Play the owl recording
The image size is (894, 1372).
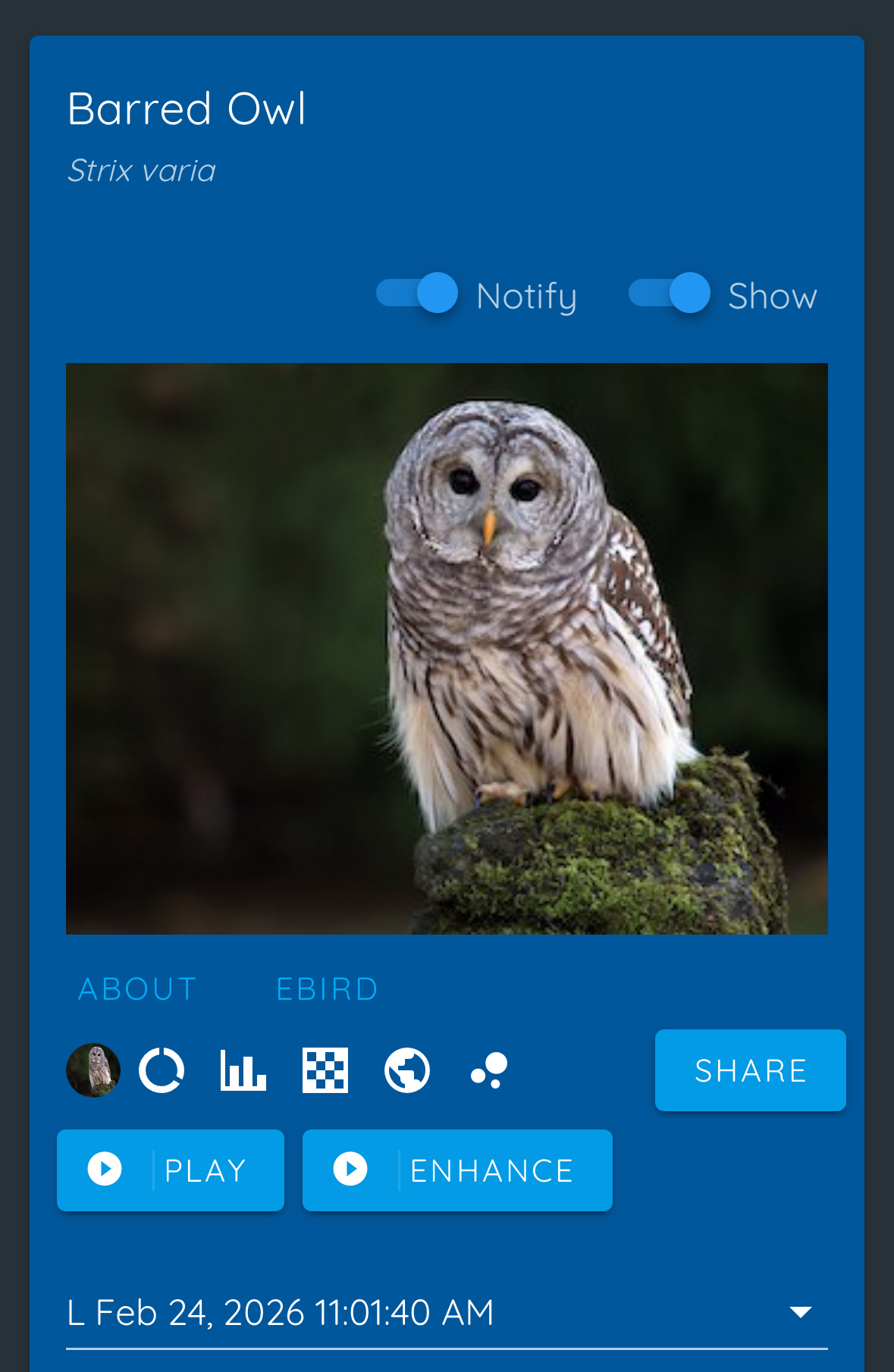pos(171,1170)
